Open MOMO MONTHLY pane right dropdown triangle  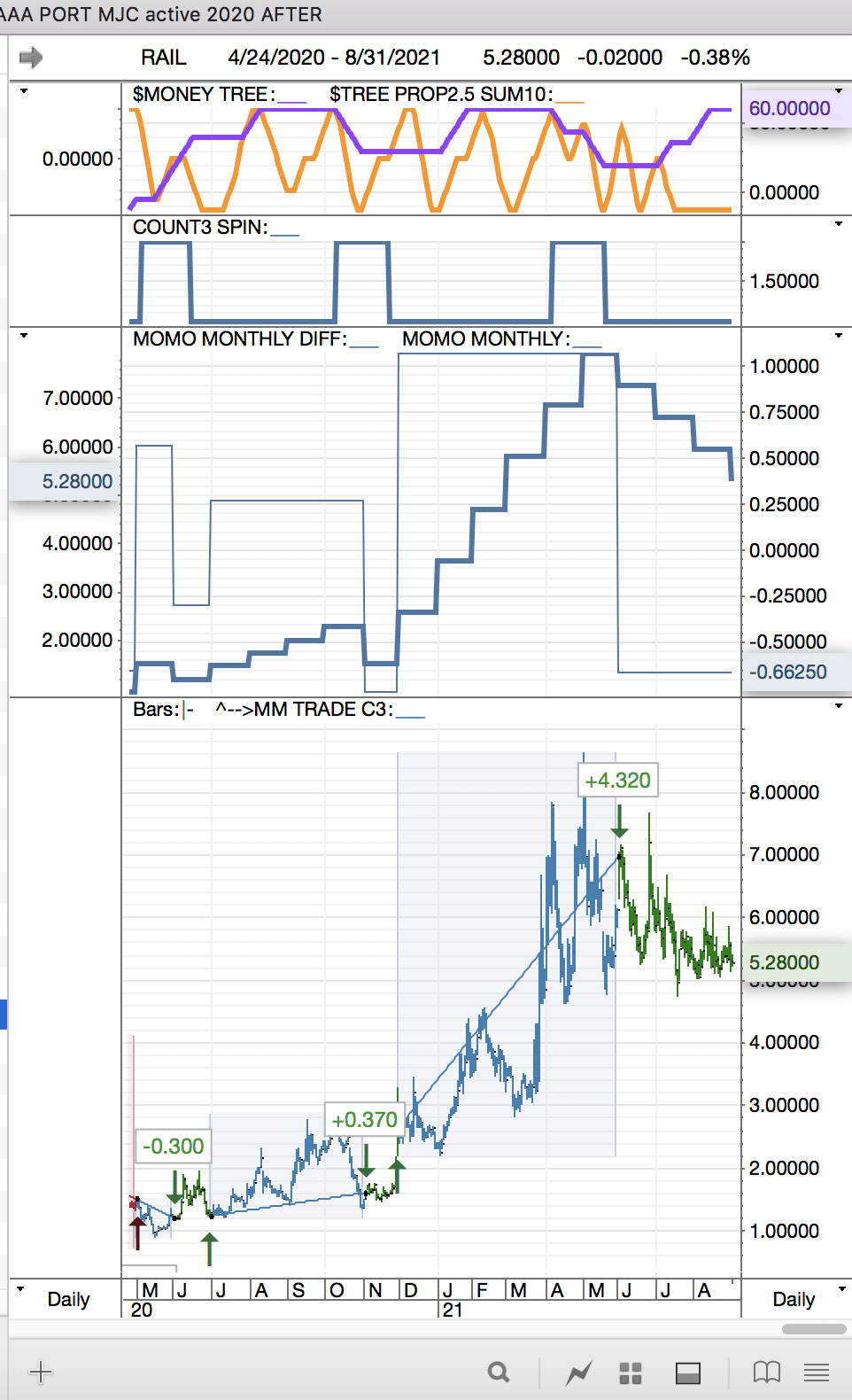pyautogui.click(x=839, y=336)
